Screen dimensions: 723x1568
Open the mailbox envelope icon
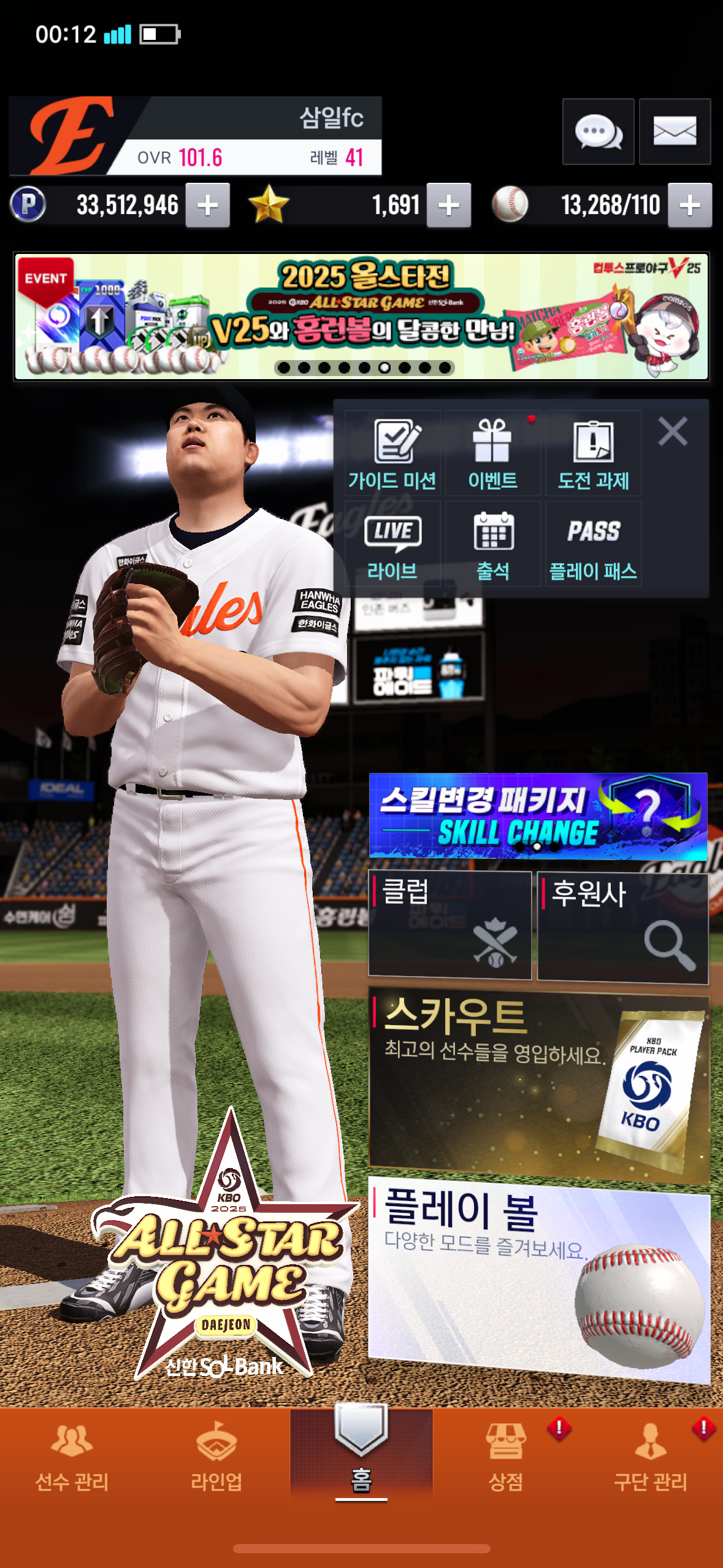tap(675, 131)
